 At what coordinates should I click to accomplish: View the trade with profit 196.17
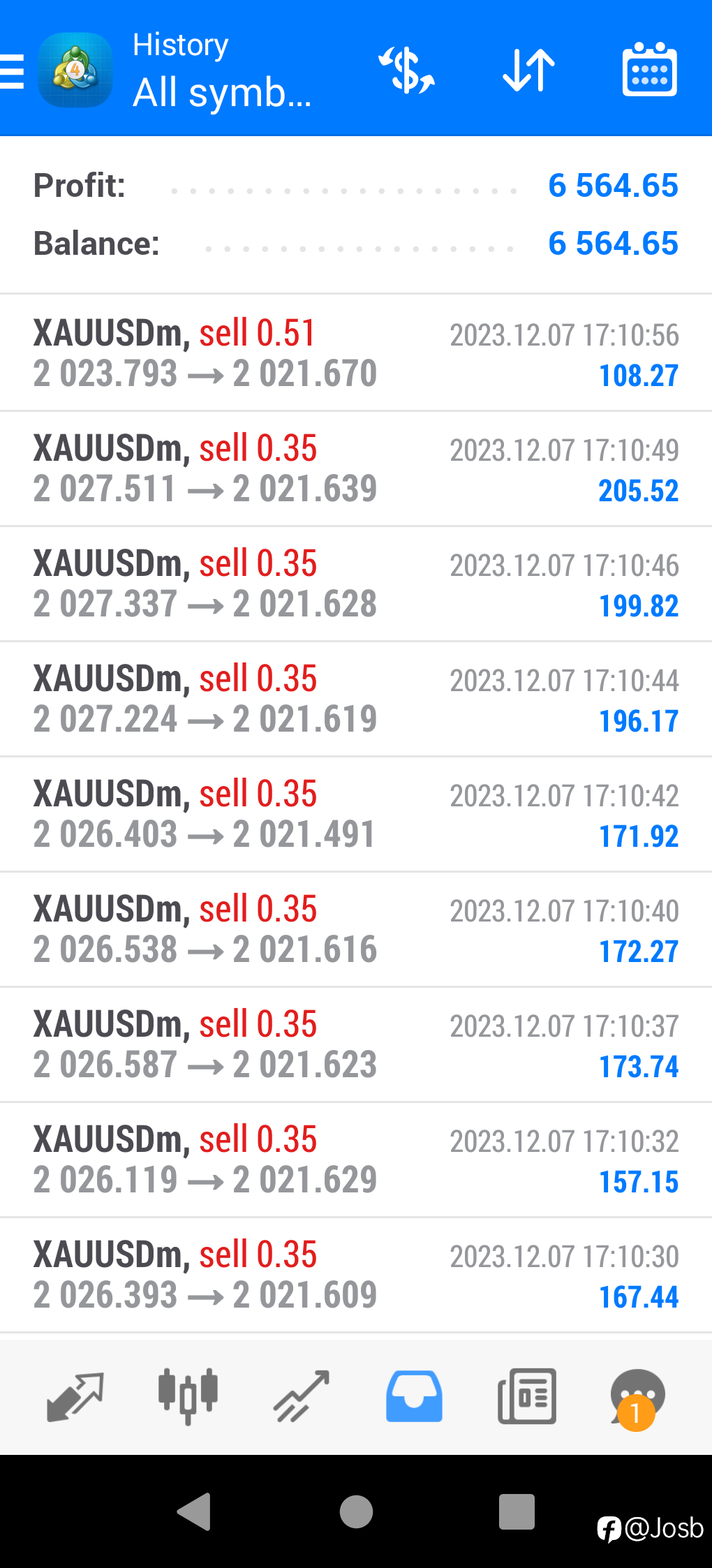[x=356, y=699]
